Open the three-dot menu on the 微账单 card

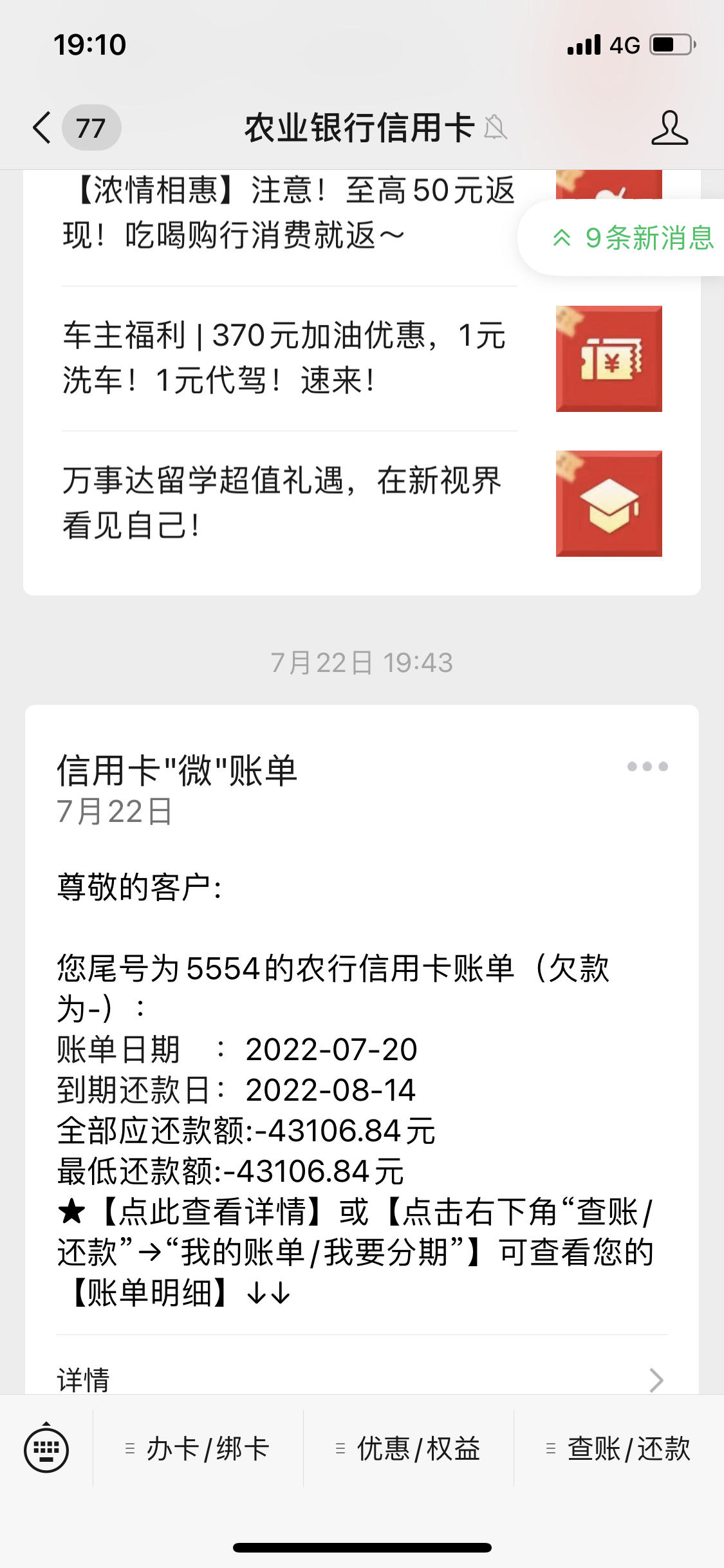pos(647,766)
